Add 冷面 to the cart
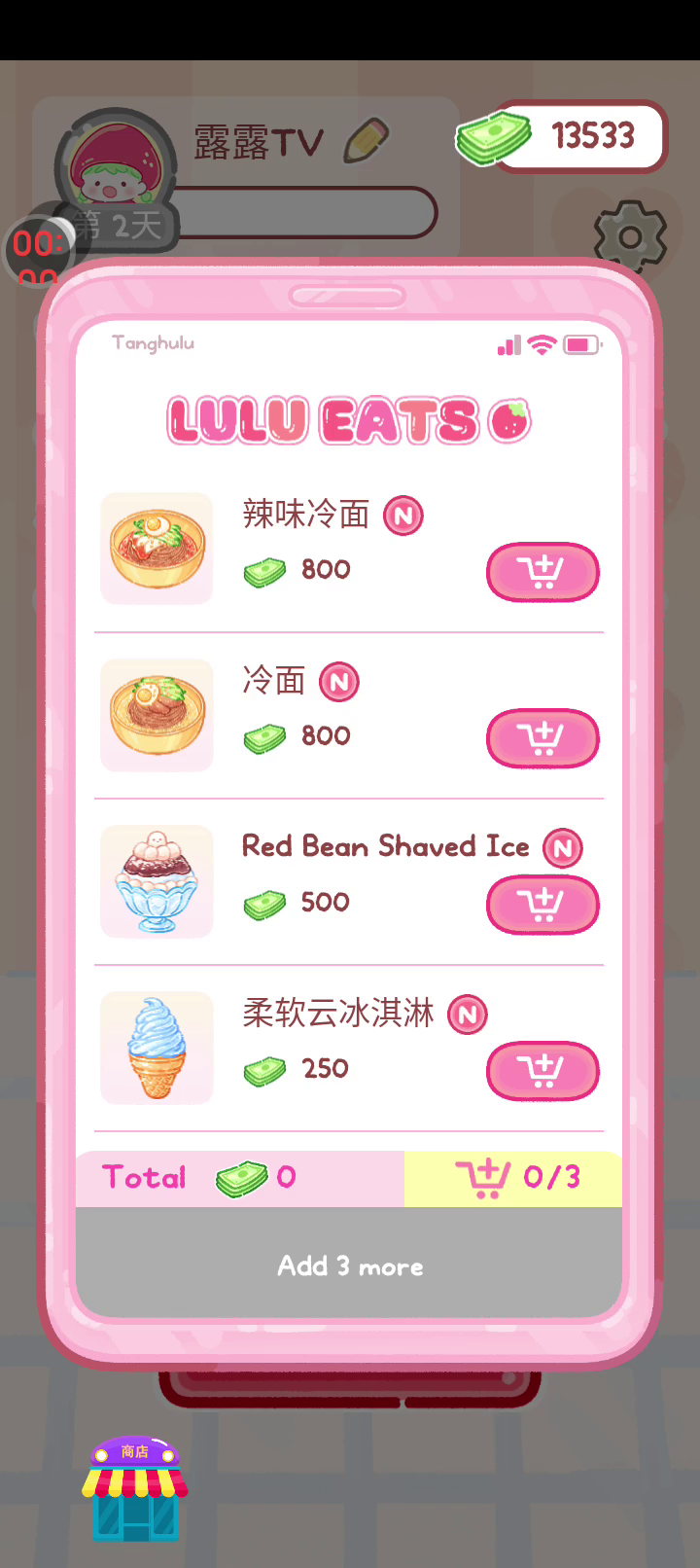Image resolution: width=700 pixels, height=1568 pixels. point(542,738)
